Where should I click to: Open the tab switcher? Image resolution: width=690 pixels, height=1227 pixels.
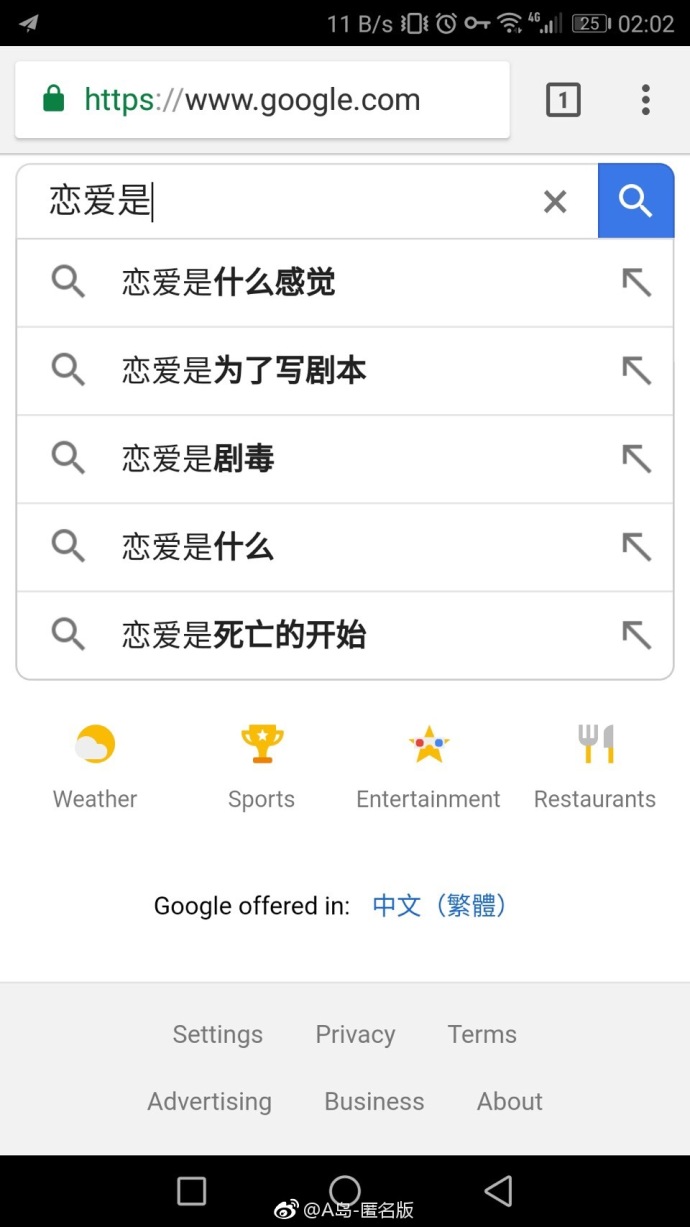tap(563, 100)
